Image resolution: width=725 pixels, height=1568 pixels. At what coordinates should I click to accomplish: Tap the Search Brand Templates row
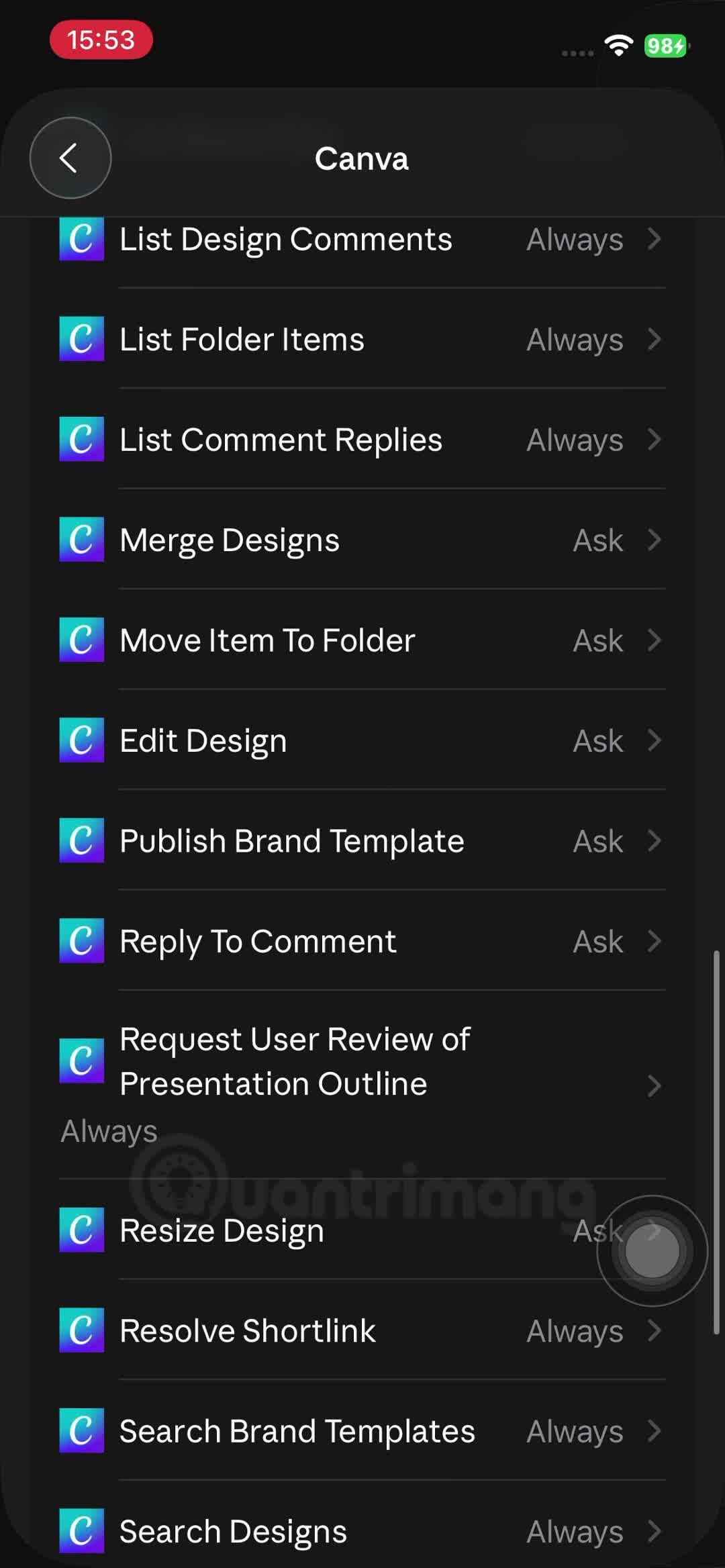(x=362, y=1430)
